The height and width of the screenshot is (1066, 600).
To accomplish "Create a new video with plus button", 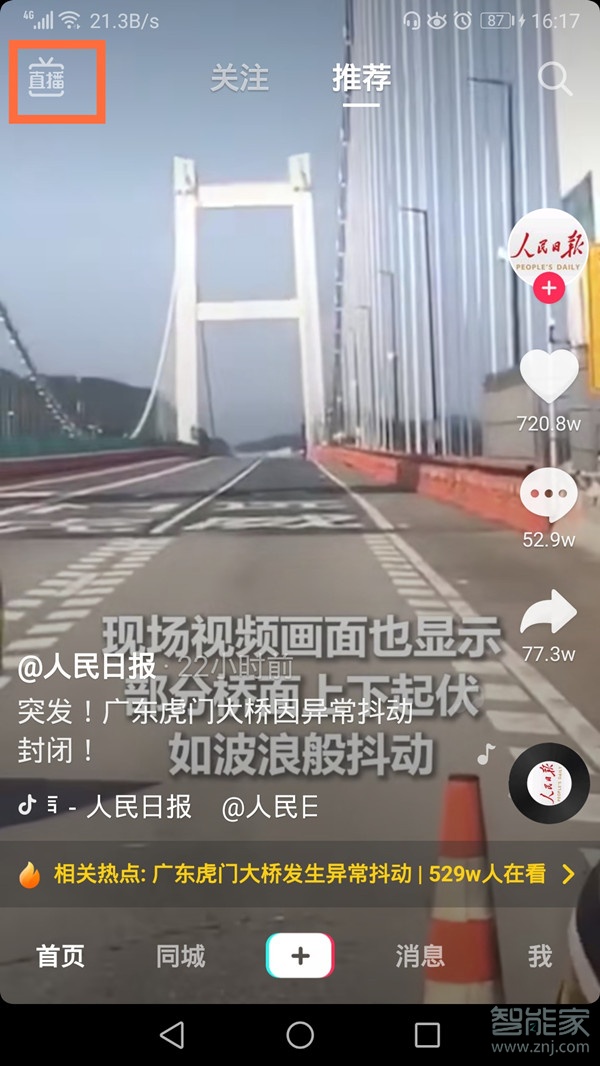I will click(300, 956).
